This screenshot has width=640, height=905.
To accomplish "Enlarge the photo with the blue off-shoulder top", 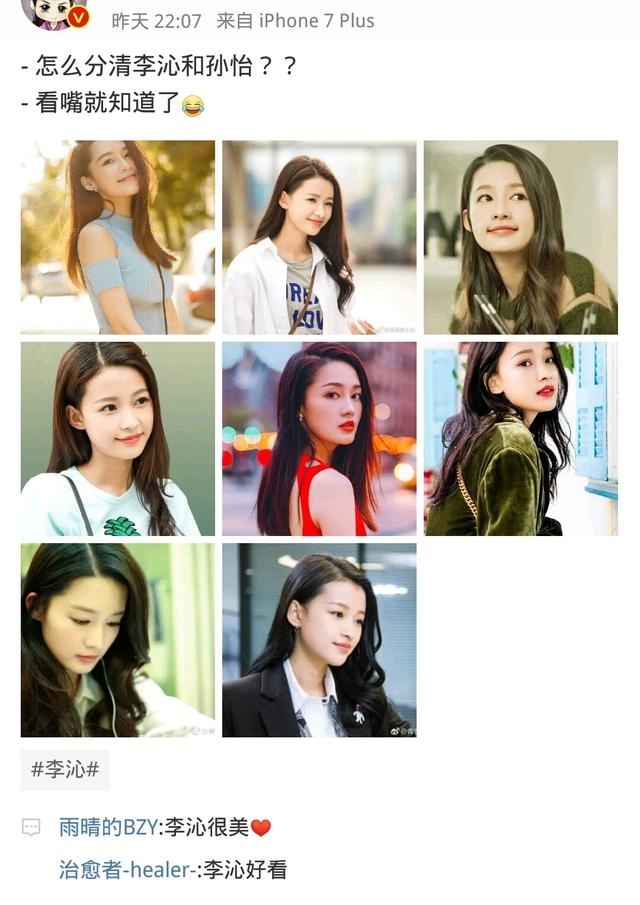I will coord(118,237).
